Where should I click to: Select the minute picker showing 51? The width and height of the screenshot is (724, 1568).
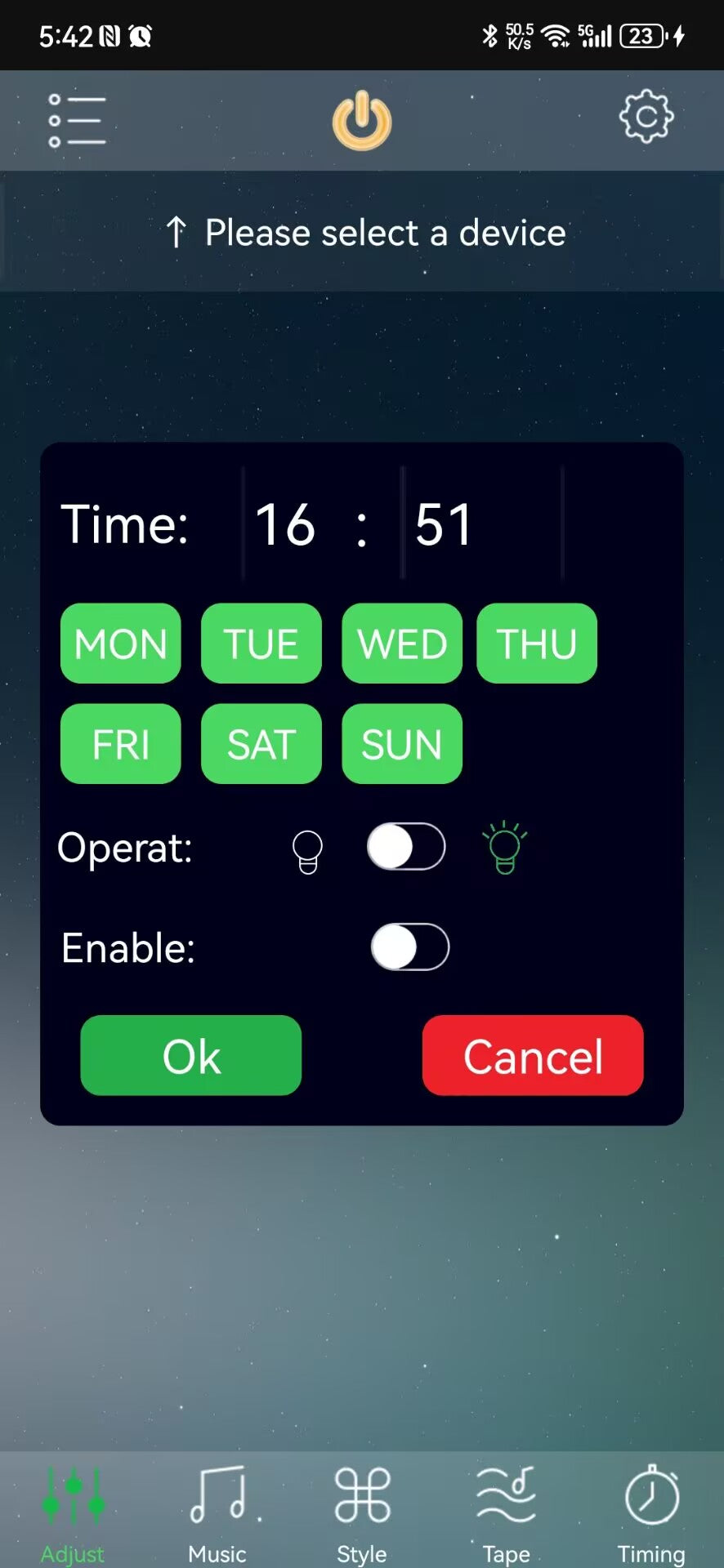coord(444,524)
